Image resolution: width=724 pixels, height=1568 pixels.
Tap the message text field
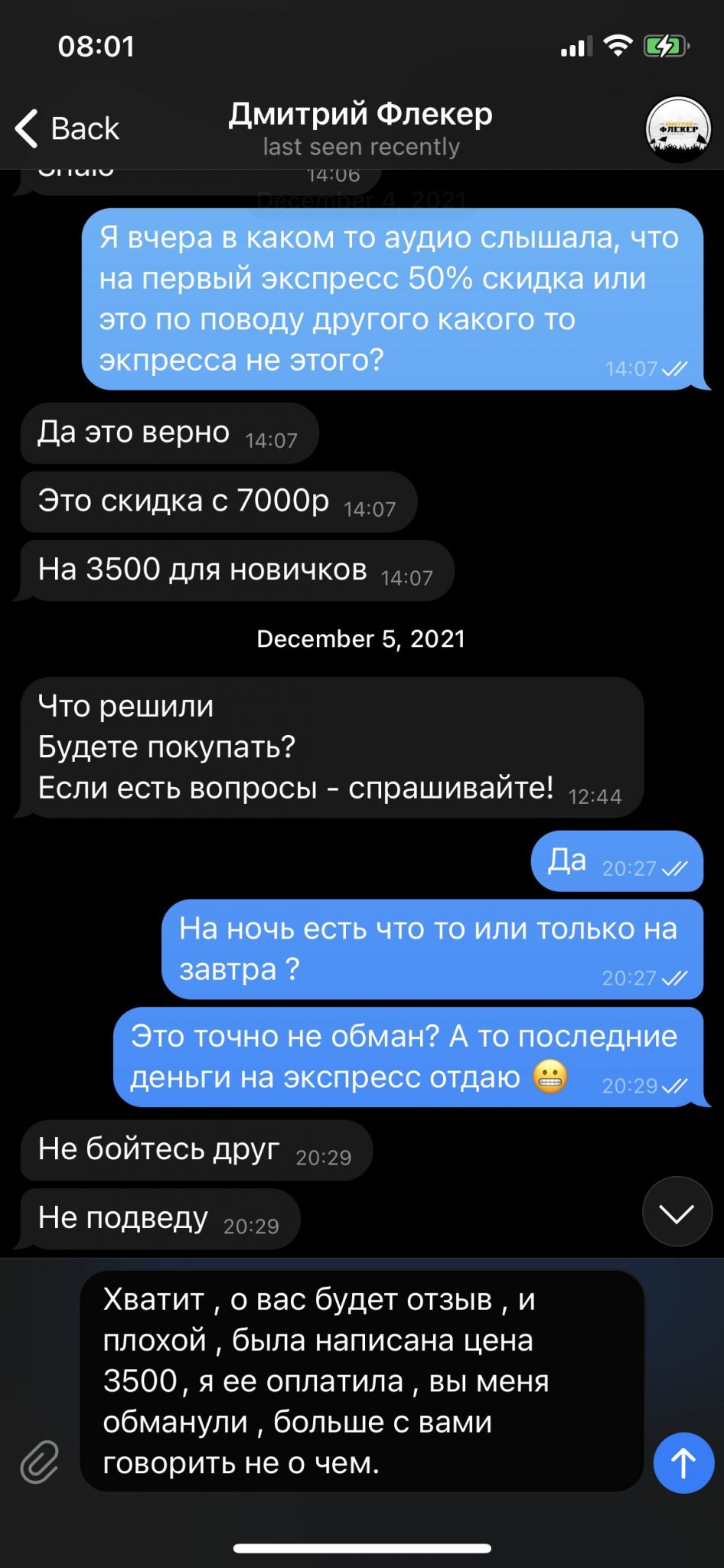click(x=362, y=1380)
